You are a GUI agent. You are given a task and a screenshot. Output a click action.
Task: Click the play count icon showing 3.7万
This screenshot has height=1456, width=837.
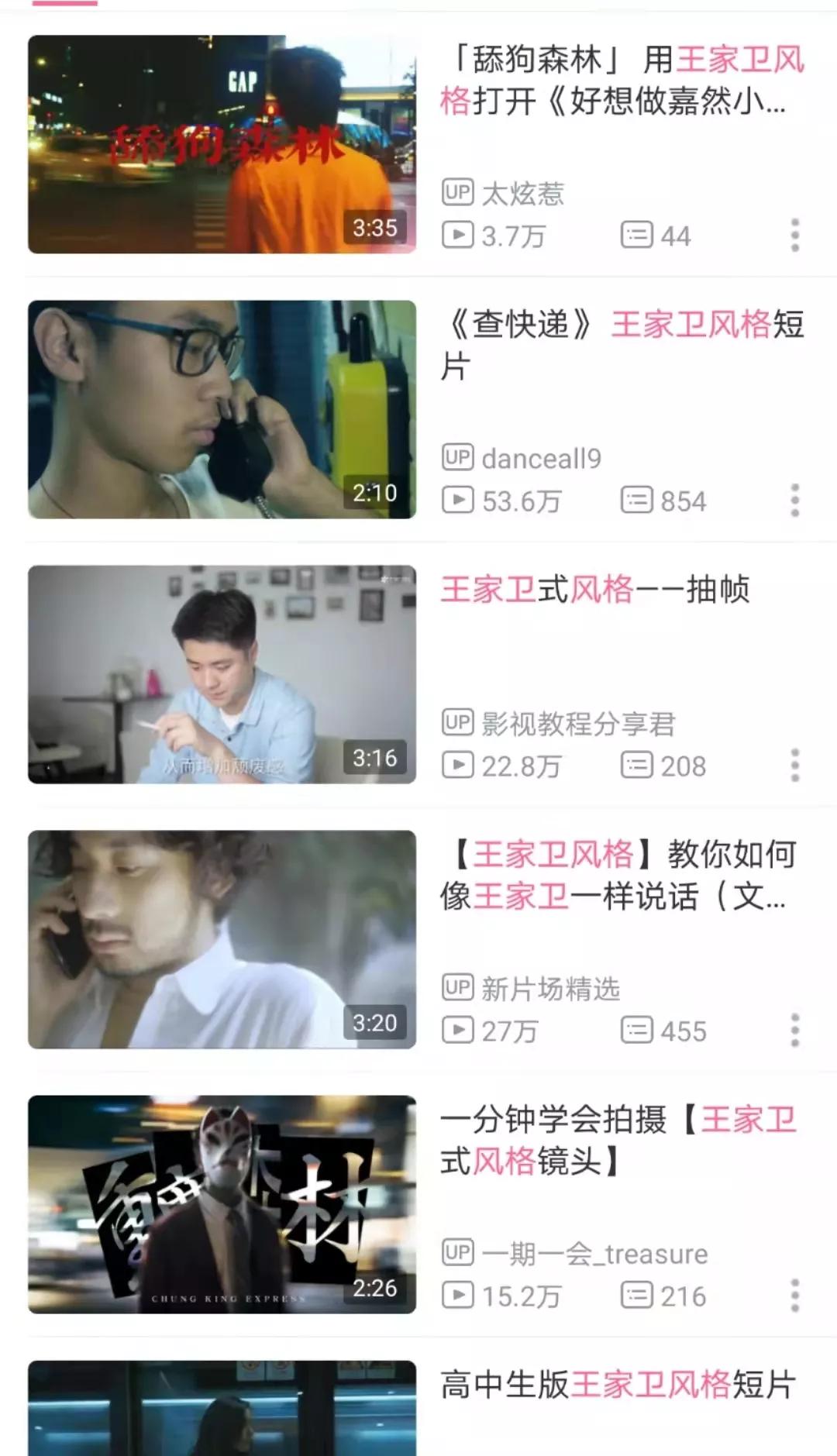456,236
